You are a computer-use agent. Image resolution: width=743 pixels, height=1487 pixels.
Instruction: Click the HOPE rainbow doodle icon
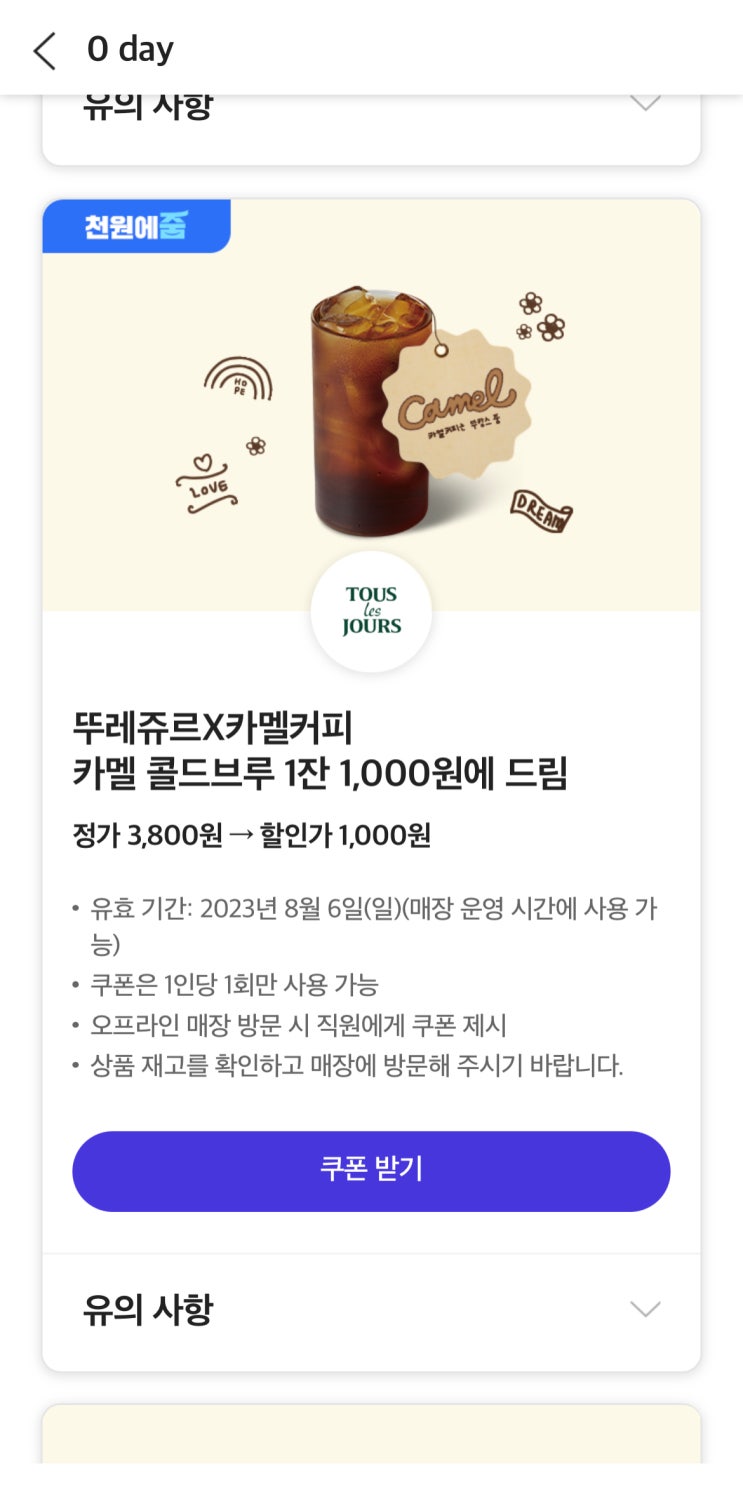[x=240, y=381]
